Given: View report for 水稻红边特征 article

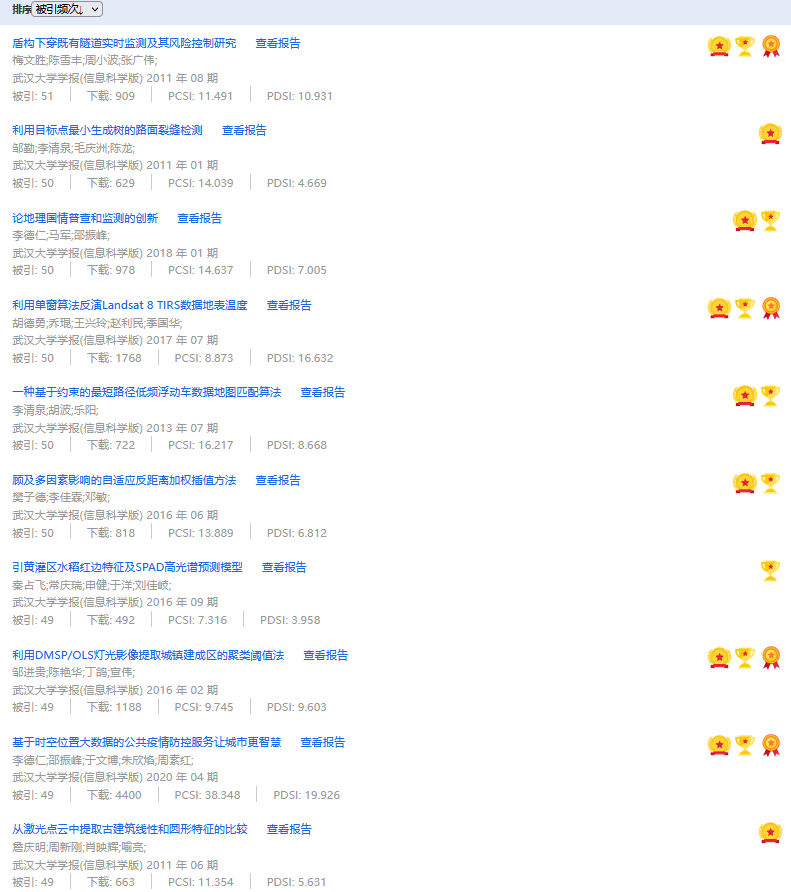Looking at the screenshot, I should coord(284,567).
